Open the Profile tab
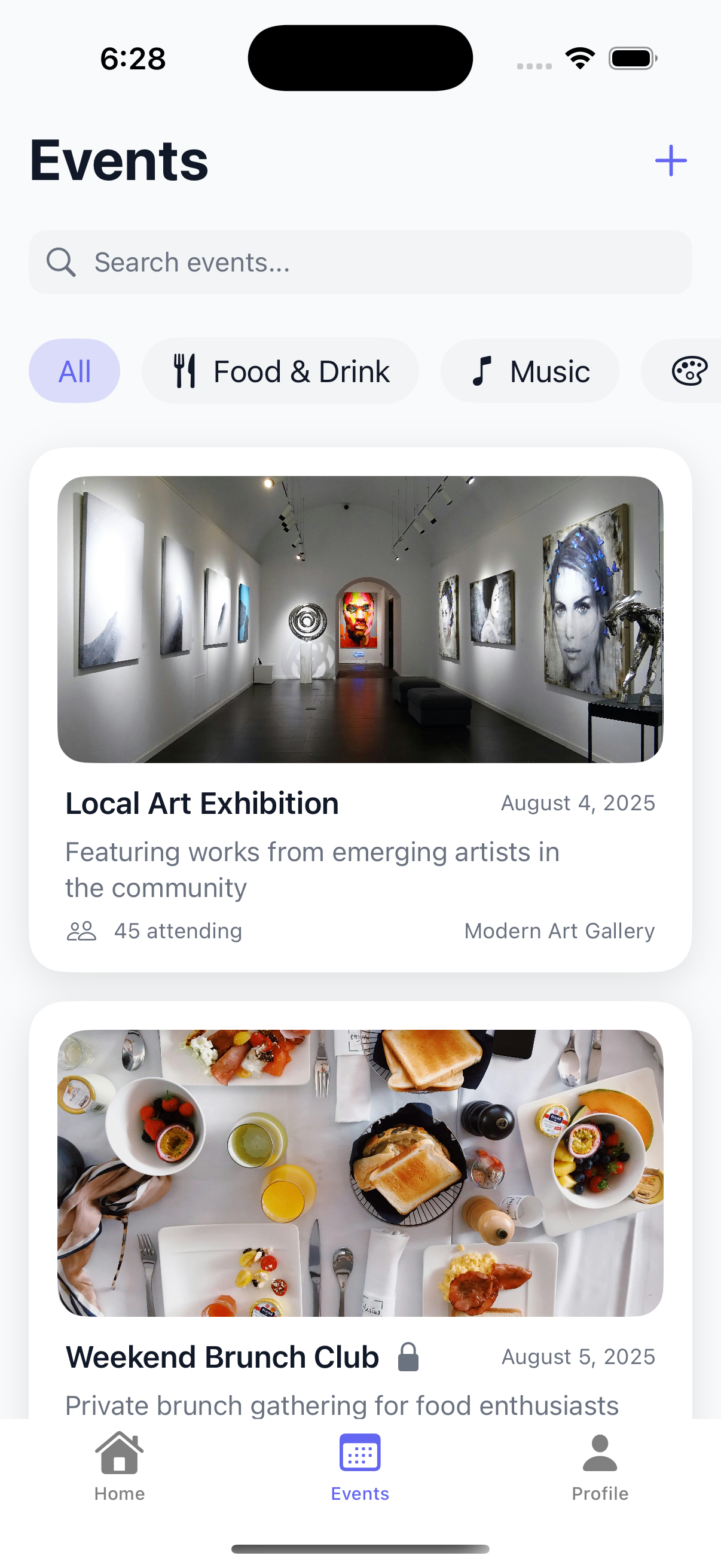This screenshot has width=721, height=1568. click(x=600, y=1467)
